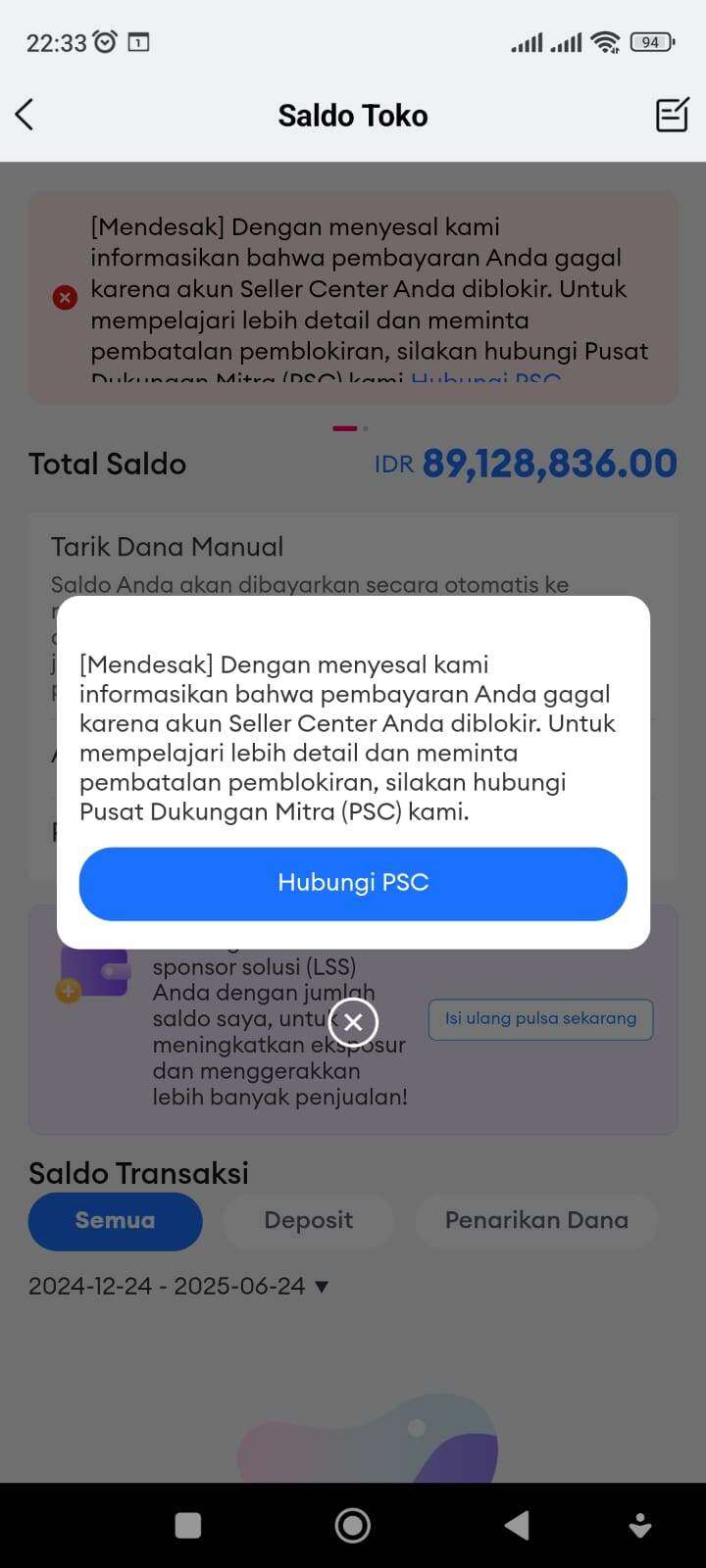The height and width of the screenshot is (1568, 706).
Task: Open recent apps with square button
Action: click(x=187, y=1525)
